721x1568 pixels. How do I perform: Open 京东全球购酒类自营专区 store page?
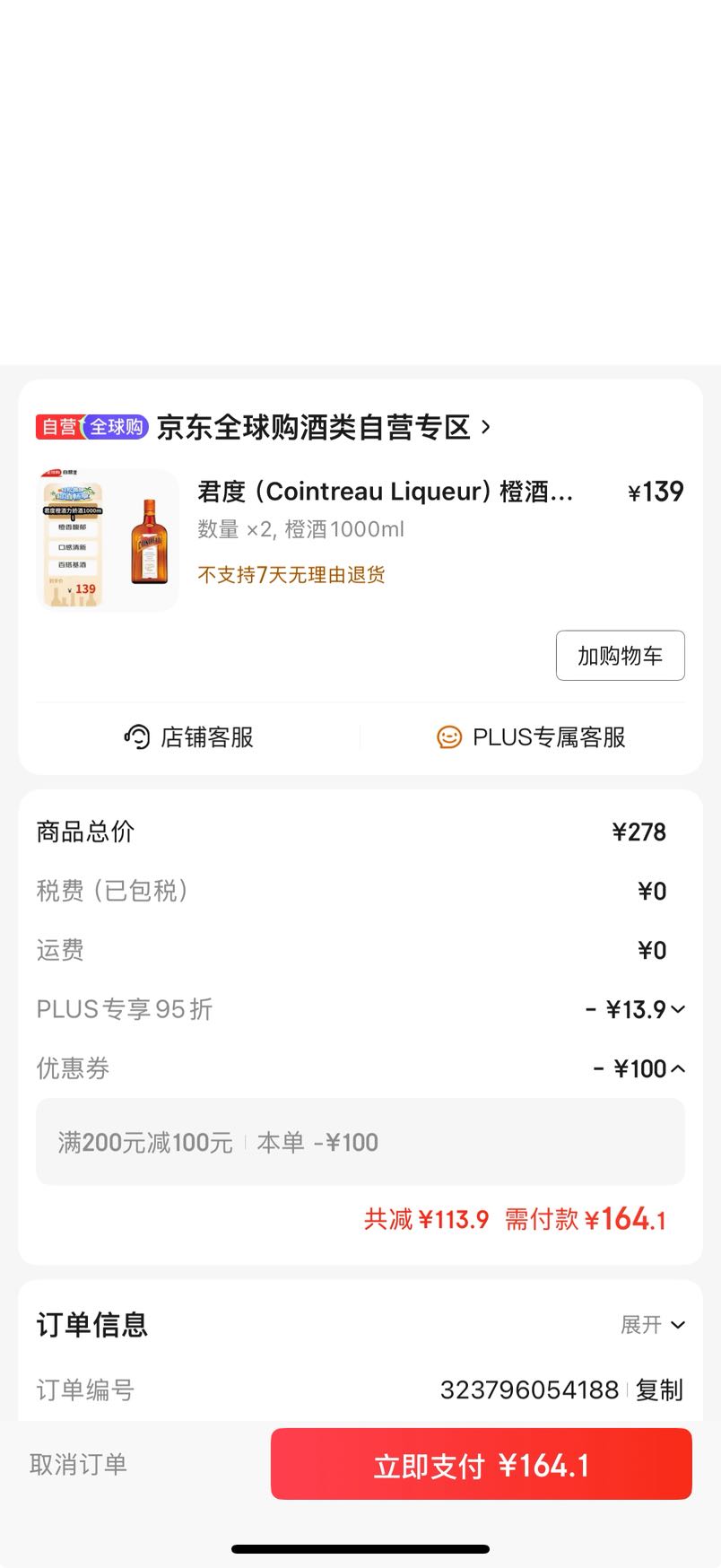tap(324, 427)
